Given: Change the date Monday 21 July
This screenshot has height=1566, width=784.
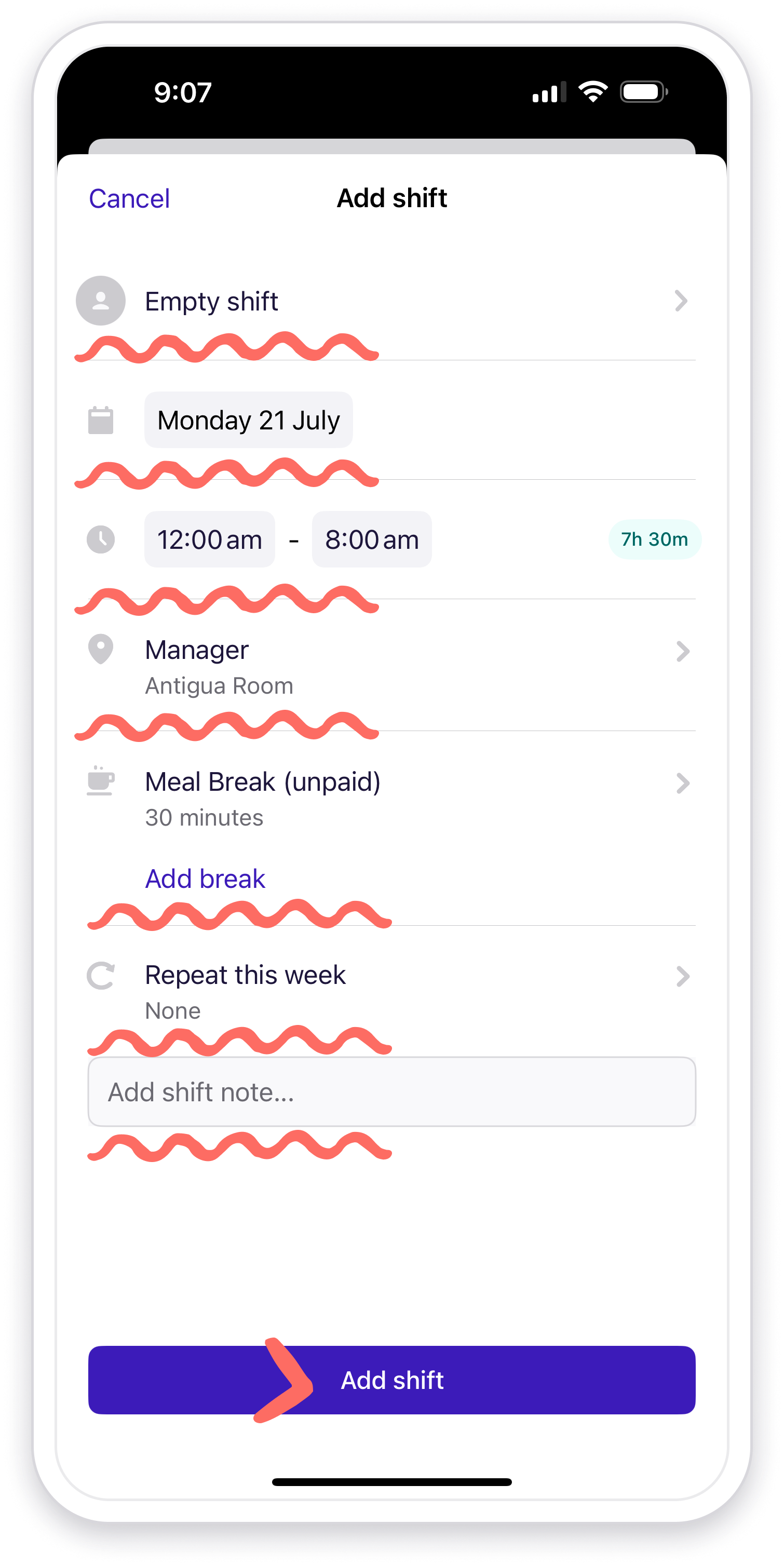Looking at the screenshot, I should coord(248,420).
